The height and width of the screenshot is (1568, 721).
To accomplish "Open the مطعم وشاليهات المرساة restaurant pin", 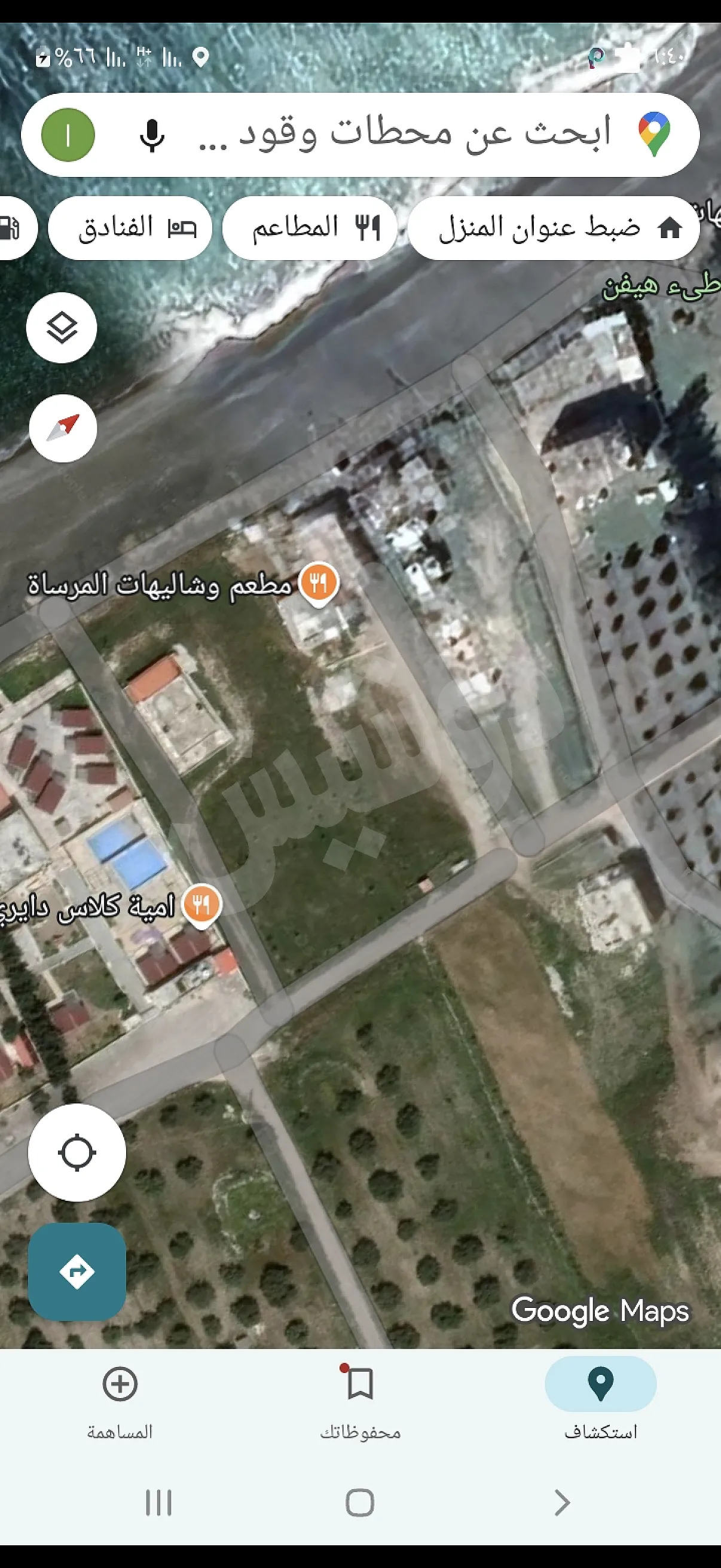I will [x=319, y=584].
